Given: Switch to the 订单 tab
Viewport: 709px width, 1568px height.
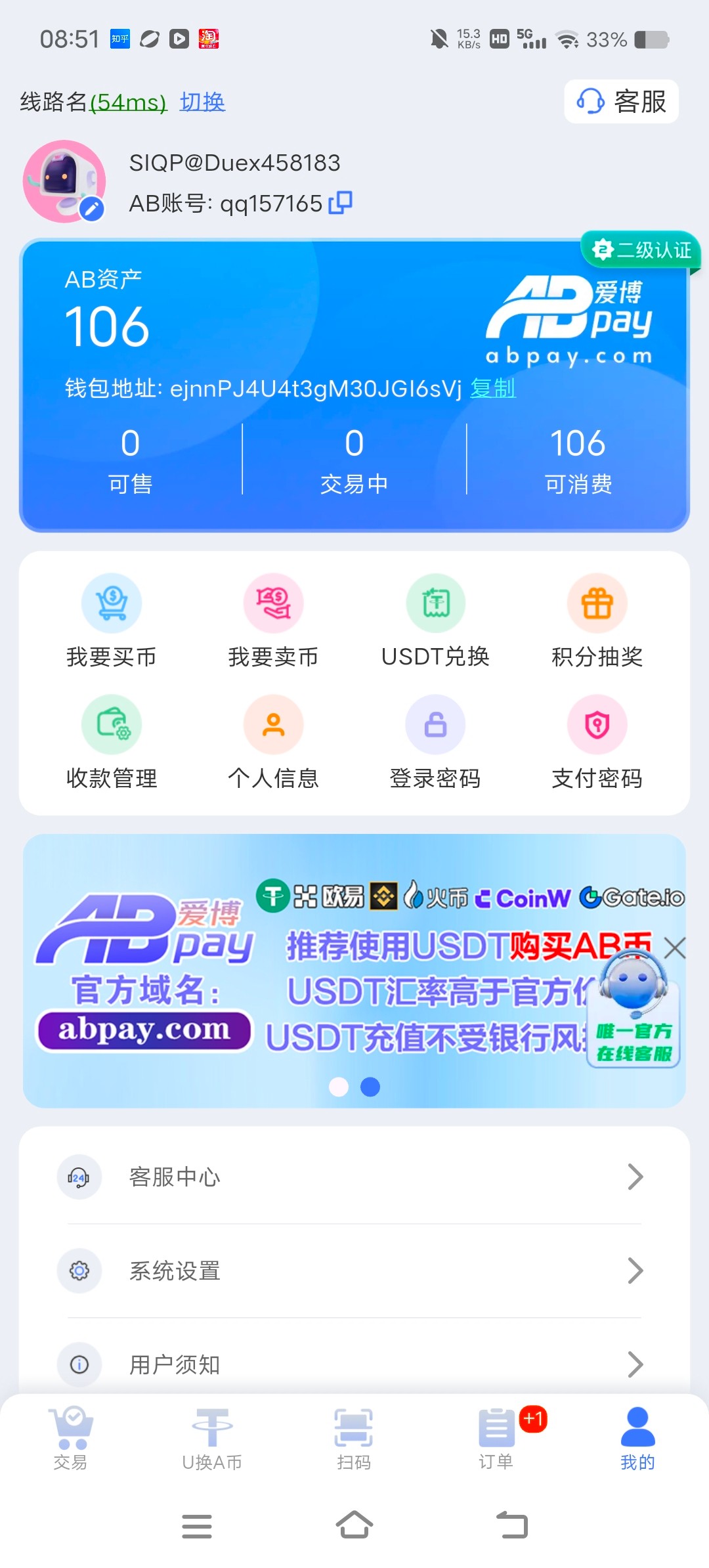Looking at the screenshot, I should coord(496,1438).
